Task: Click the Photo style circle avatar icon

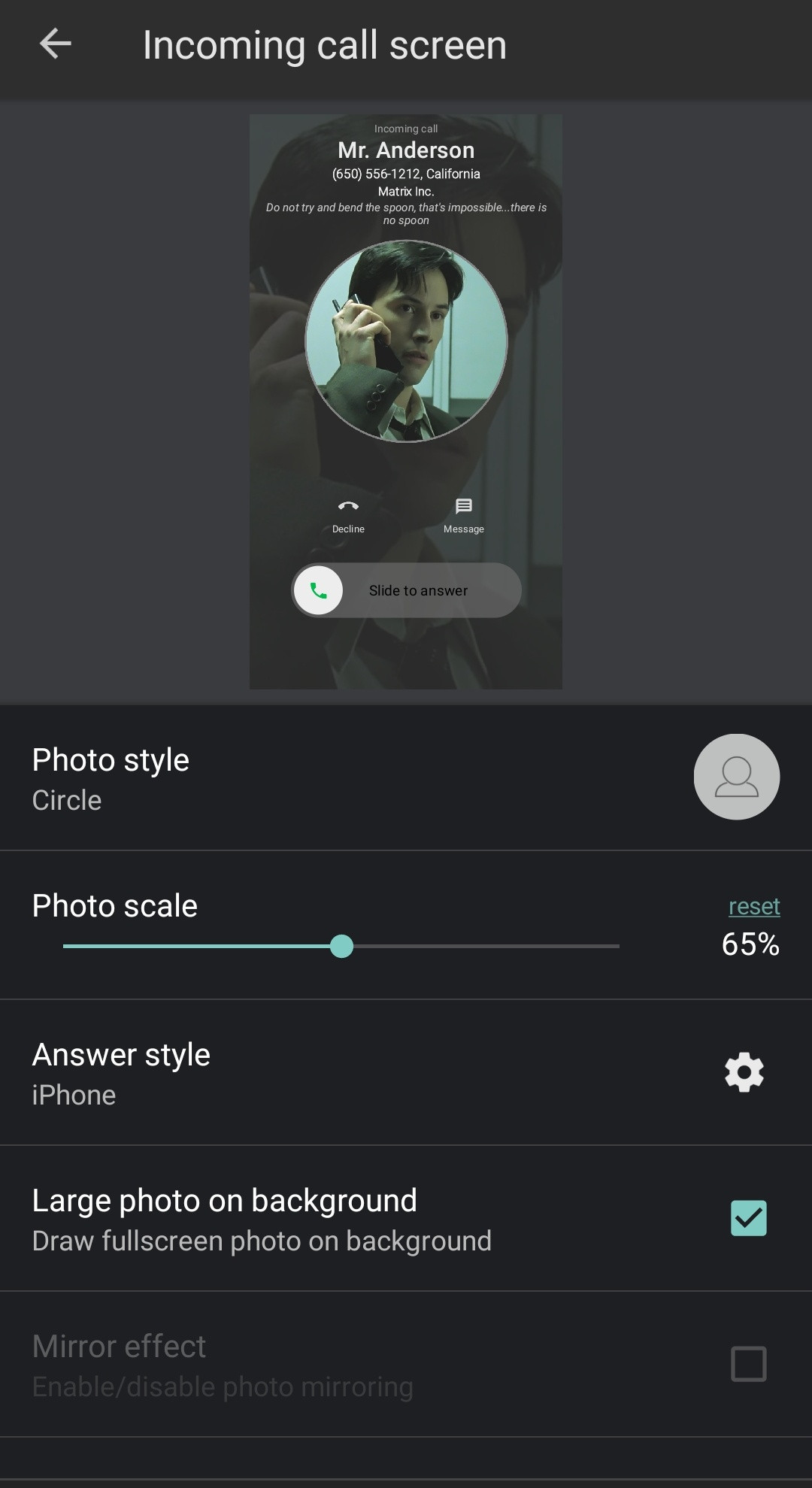Action: click(x=736, y=776)
